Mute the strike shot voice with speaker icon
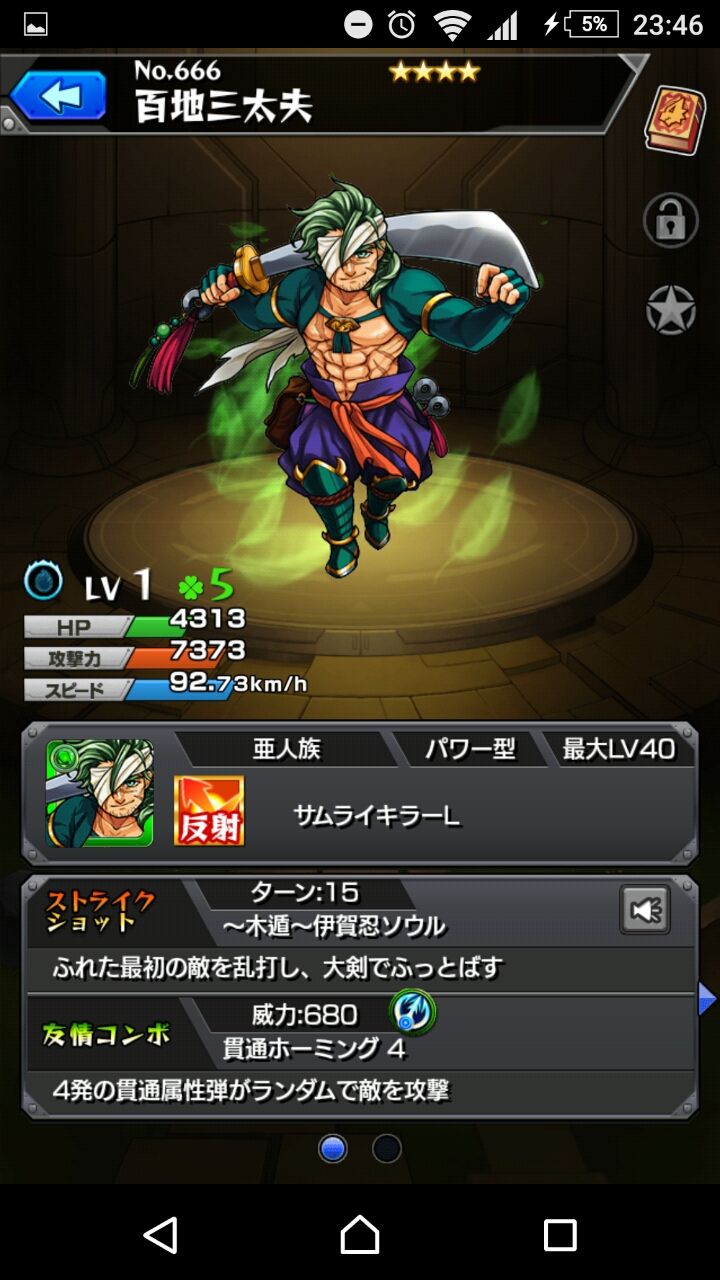This screenshot has width=720, height=1280. point(645,910)
